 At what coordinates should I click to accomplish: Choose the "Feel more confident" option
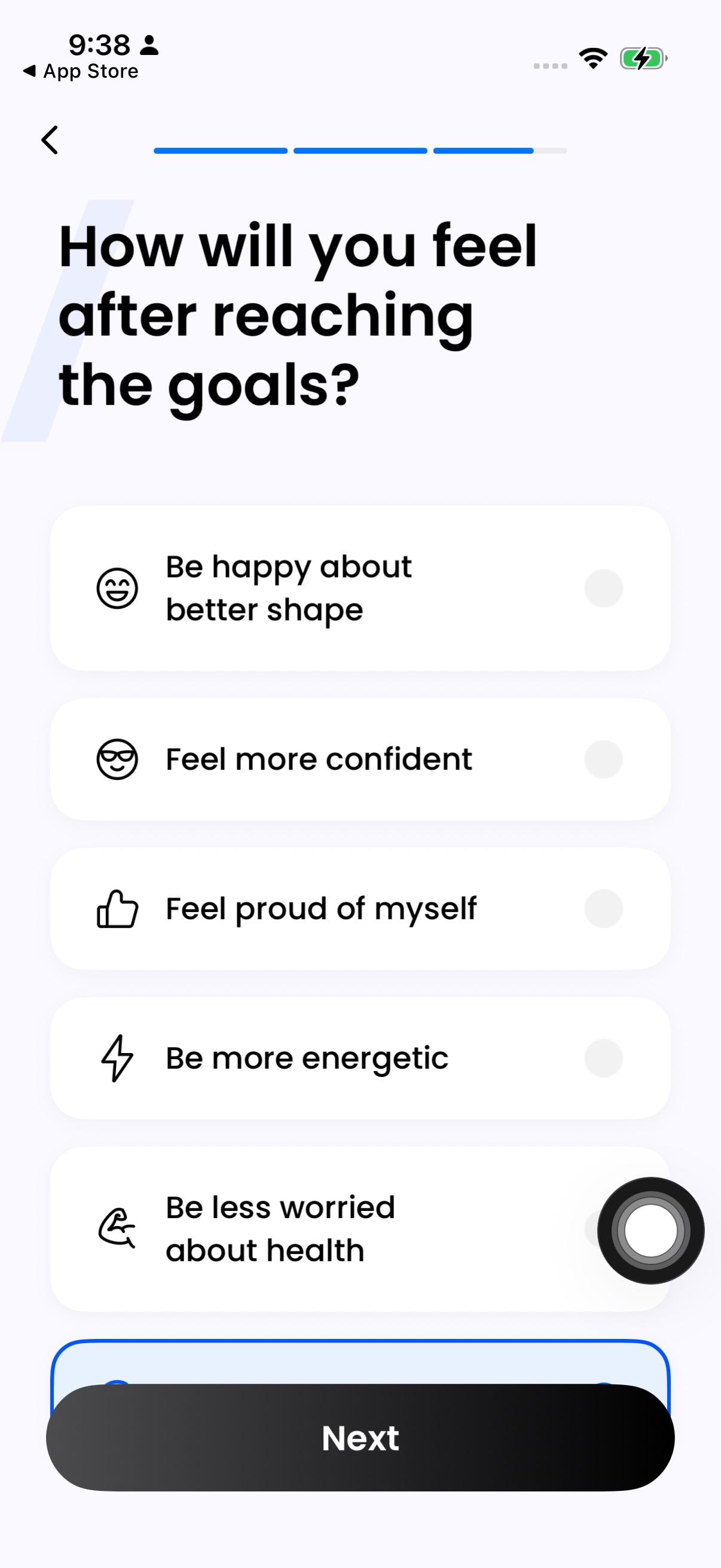pos(360,759)
